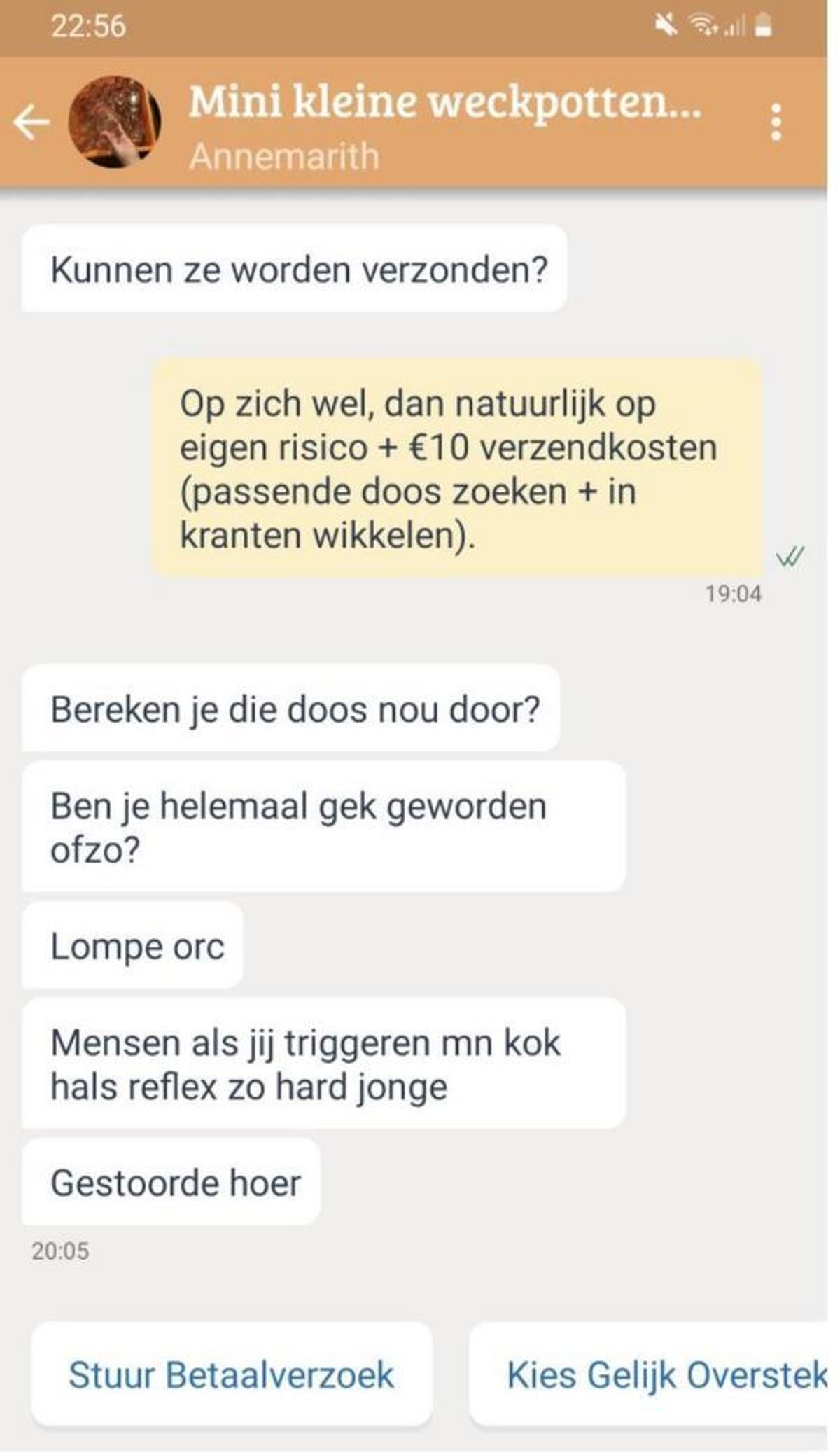Image resolution: width=840 pixels, height=1455 pixels.
Task: Tap Stuur Betaalverzoek button
Action: coord(232,1374)
